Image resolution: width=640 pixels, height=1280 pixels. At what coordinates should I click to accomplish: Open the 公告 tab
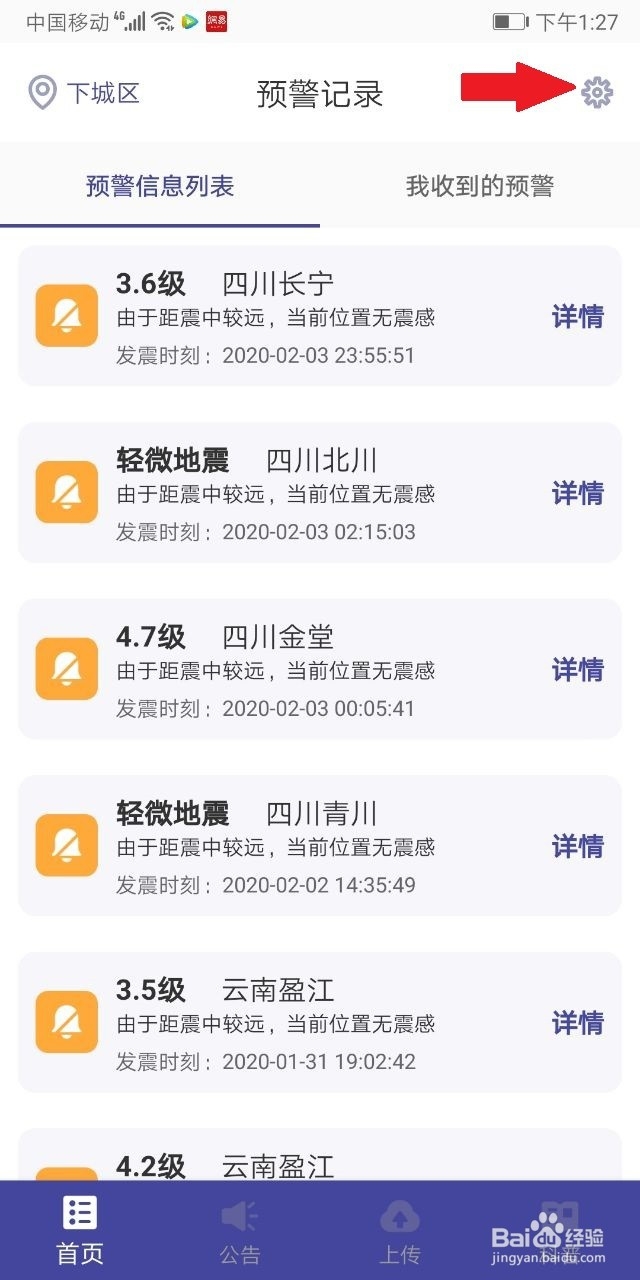pos(240,1230)
